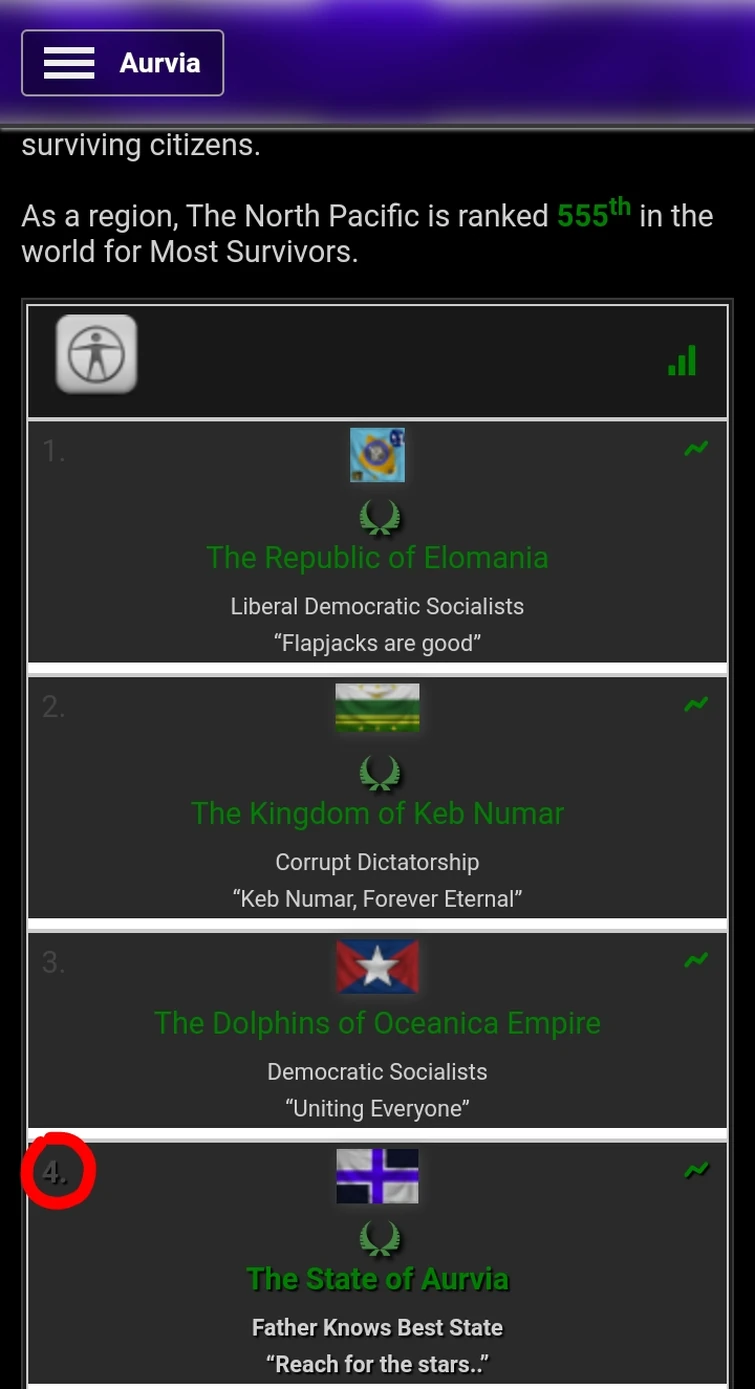View the trend graph for Keb Numar
Image resolution: width=755 pixels, height=1389 pixels.
696,705
